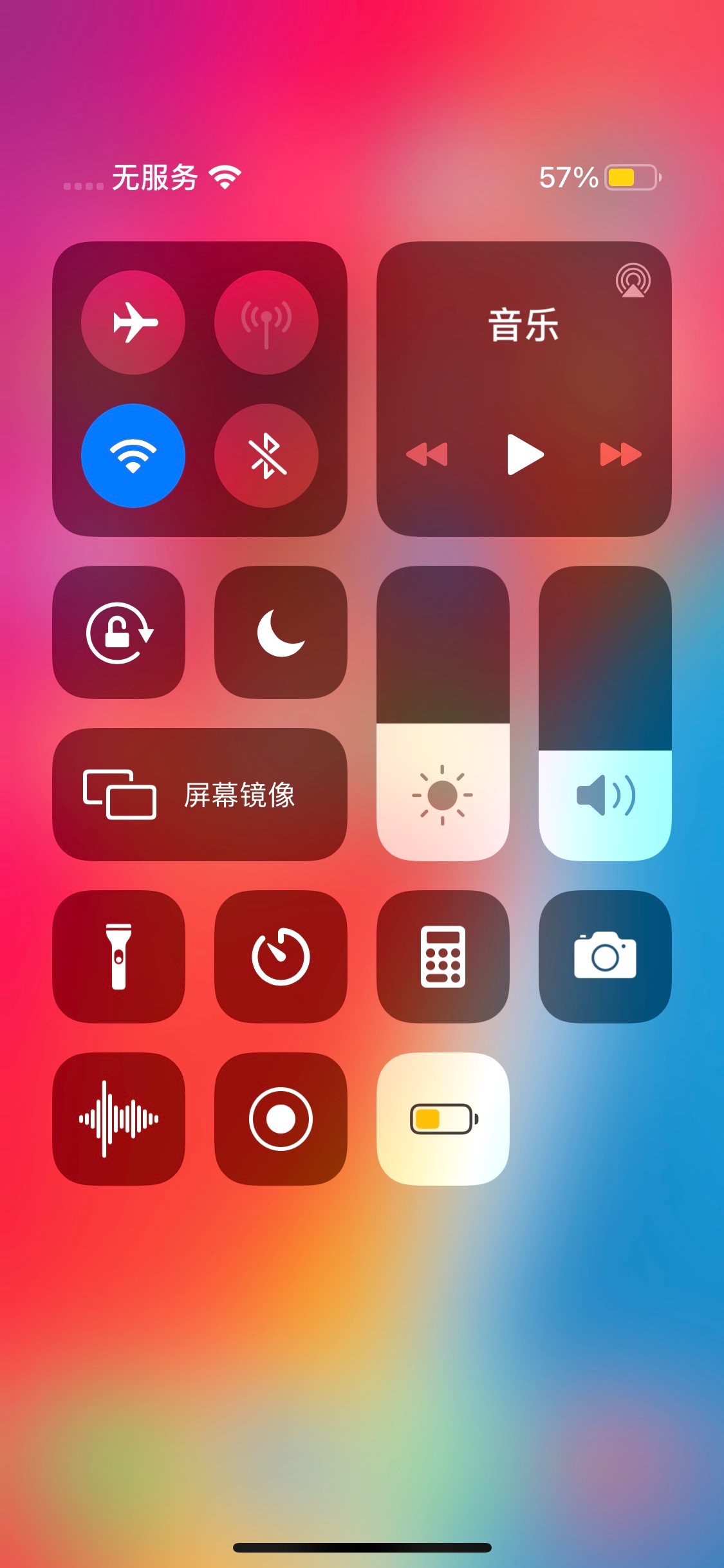Skip to the previous track
The width and height of the screenshot is (724, 1568).
[x=427, y=454]
